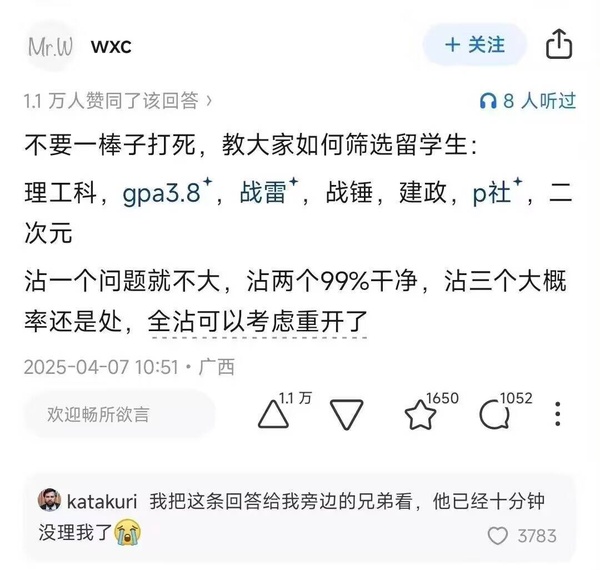The image size is (600, 570).
Task: Downvote this answer
Action: point(346,414)
